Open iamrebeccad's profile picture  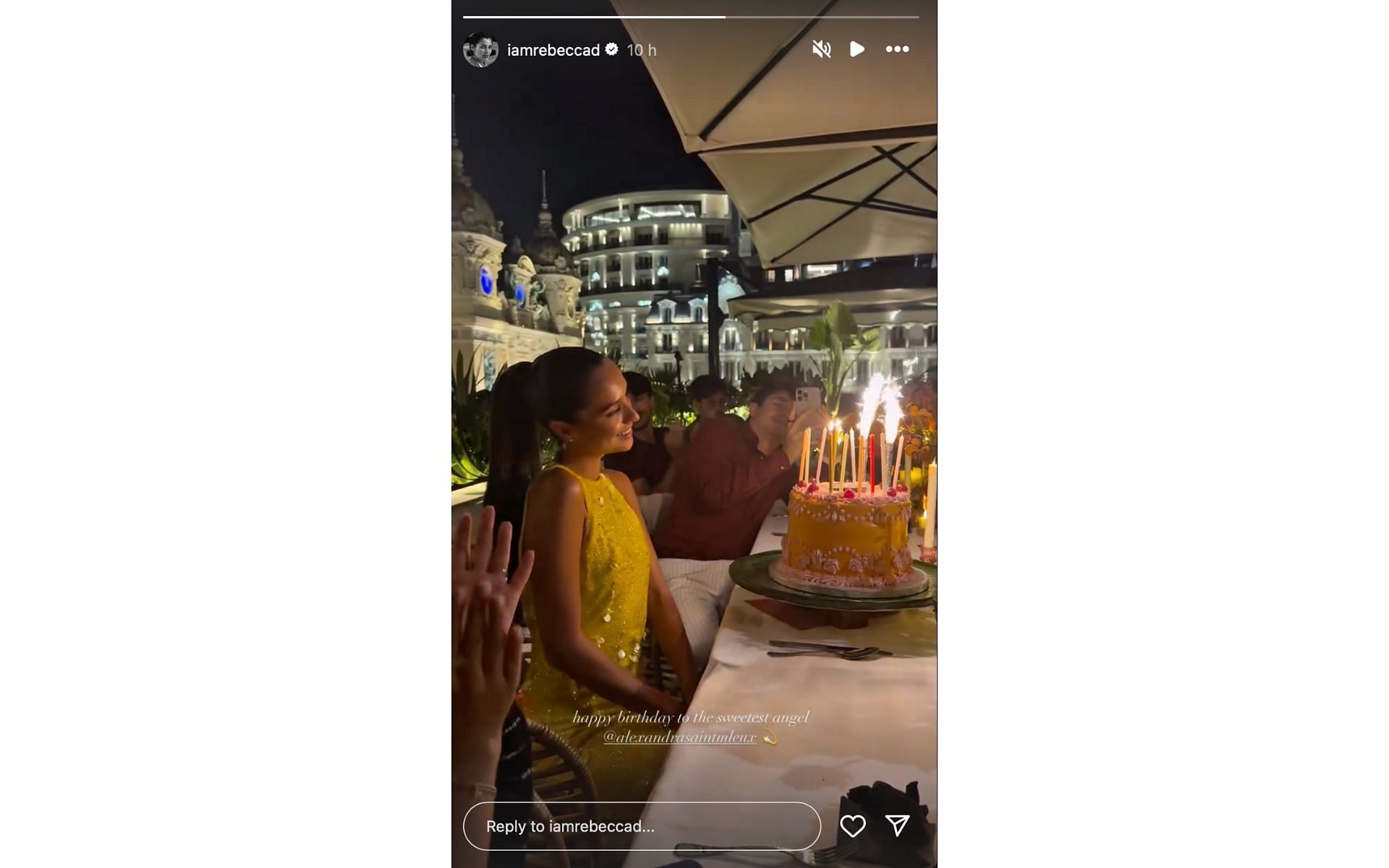[480, 50]
